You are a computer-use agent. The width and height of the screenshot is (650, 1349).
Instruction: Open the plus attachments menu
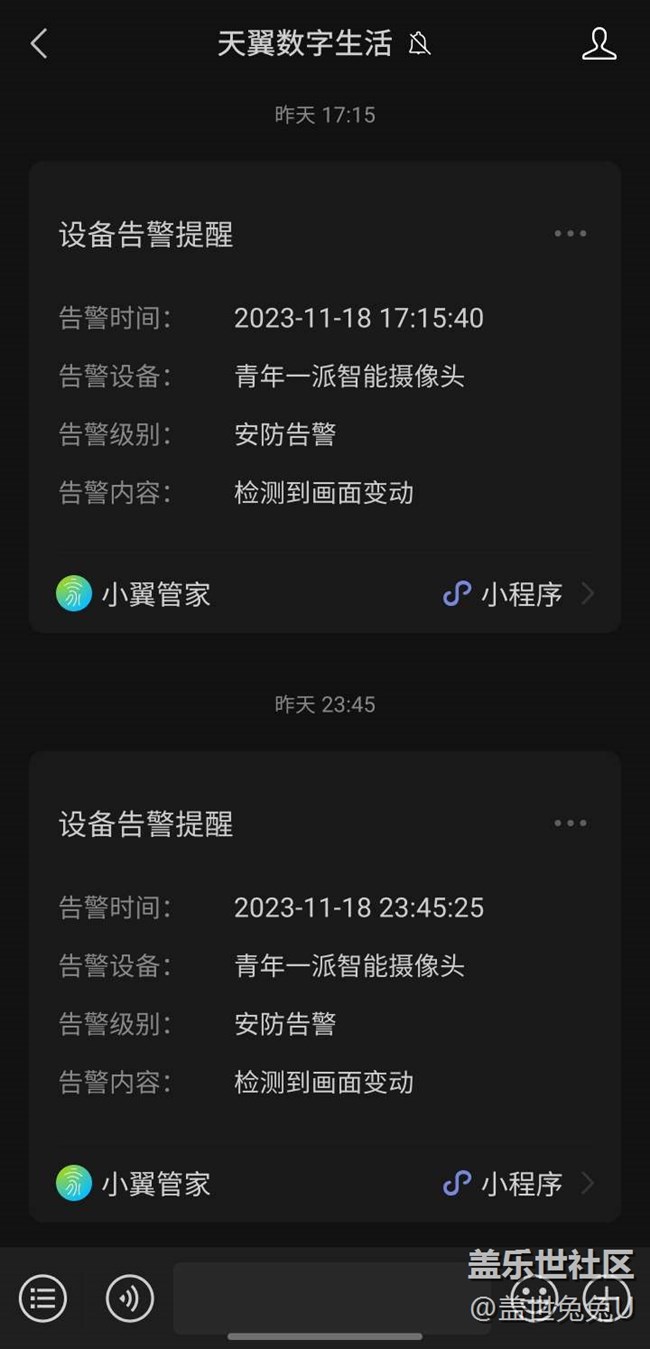click(607, 1298)
